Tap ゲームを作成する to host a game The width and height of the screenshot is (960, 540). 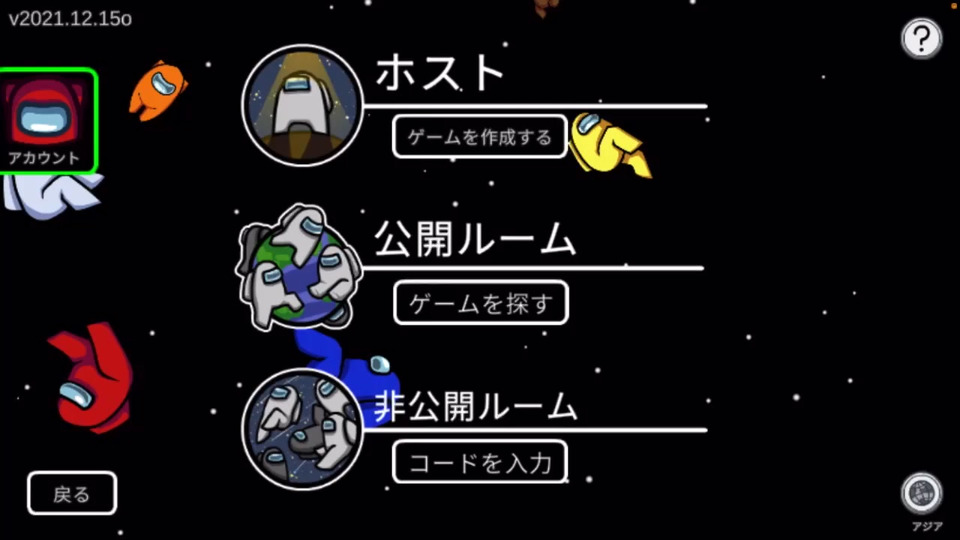(x=480, y=137)
